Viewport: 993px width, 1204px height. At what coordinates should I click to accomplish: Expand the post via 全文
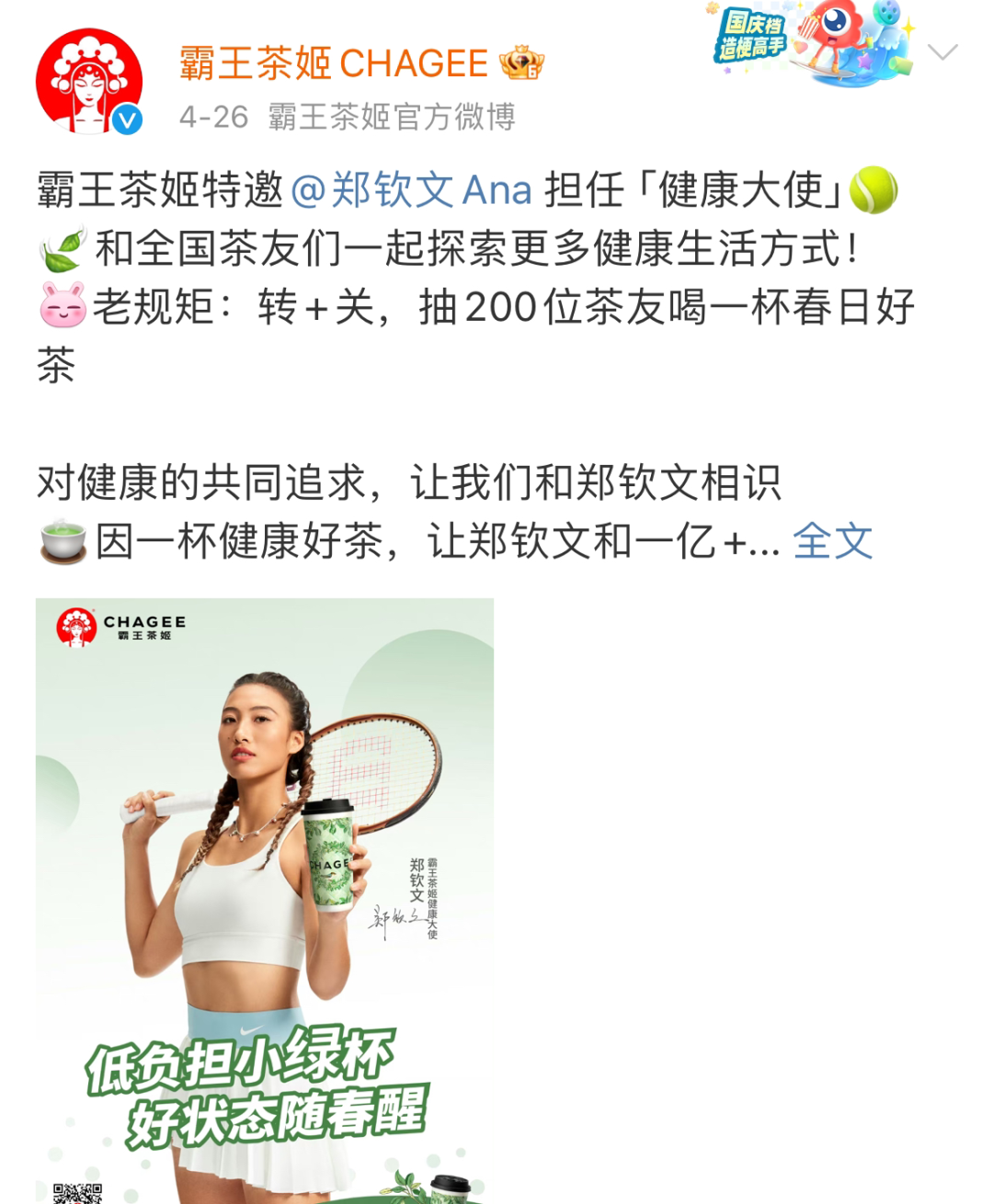[832, 541]
